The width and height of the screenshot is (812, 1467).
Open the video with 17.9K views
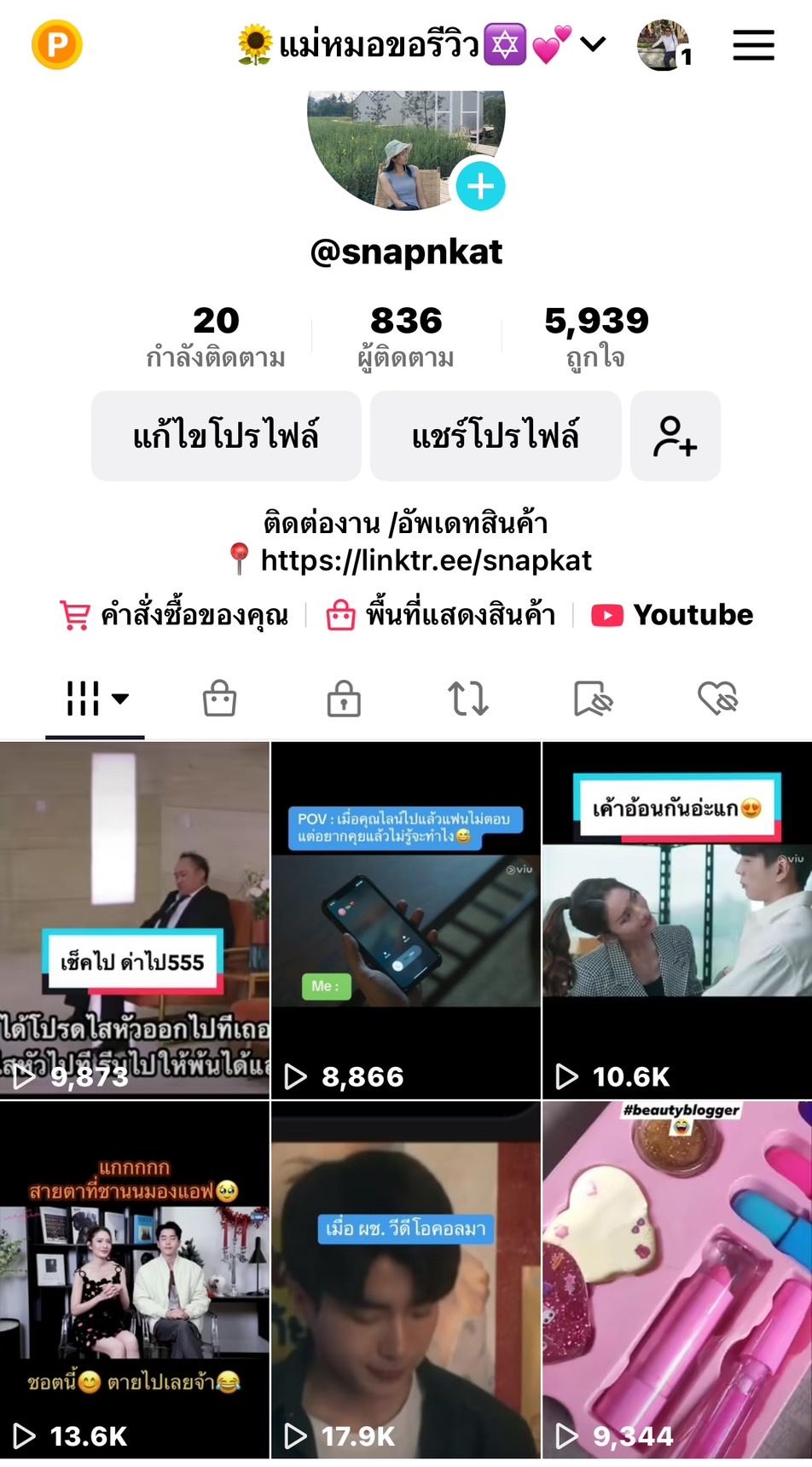[405, 1279]
